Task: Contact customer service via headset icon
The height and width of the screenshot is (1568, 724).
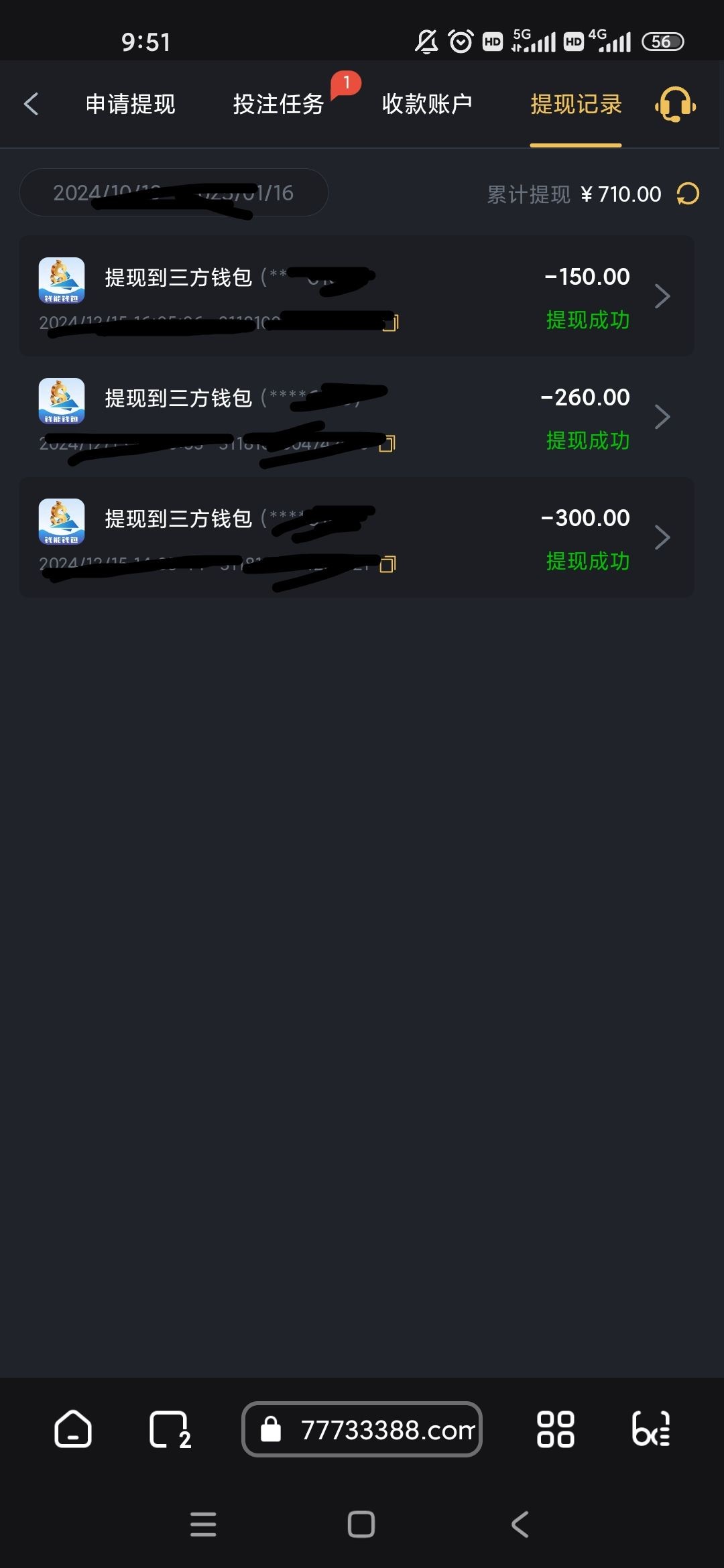Action: point(676,105)
